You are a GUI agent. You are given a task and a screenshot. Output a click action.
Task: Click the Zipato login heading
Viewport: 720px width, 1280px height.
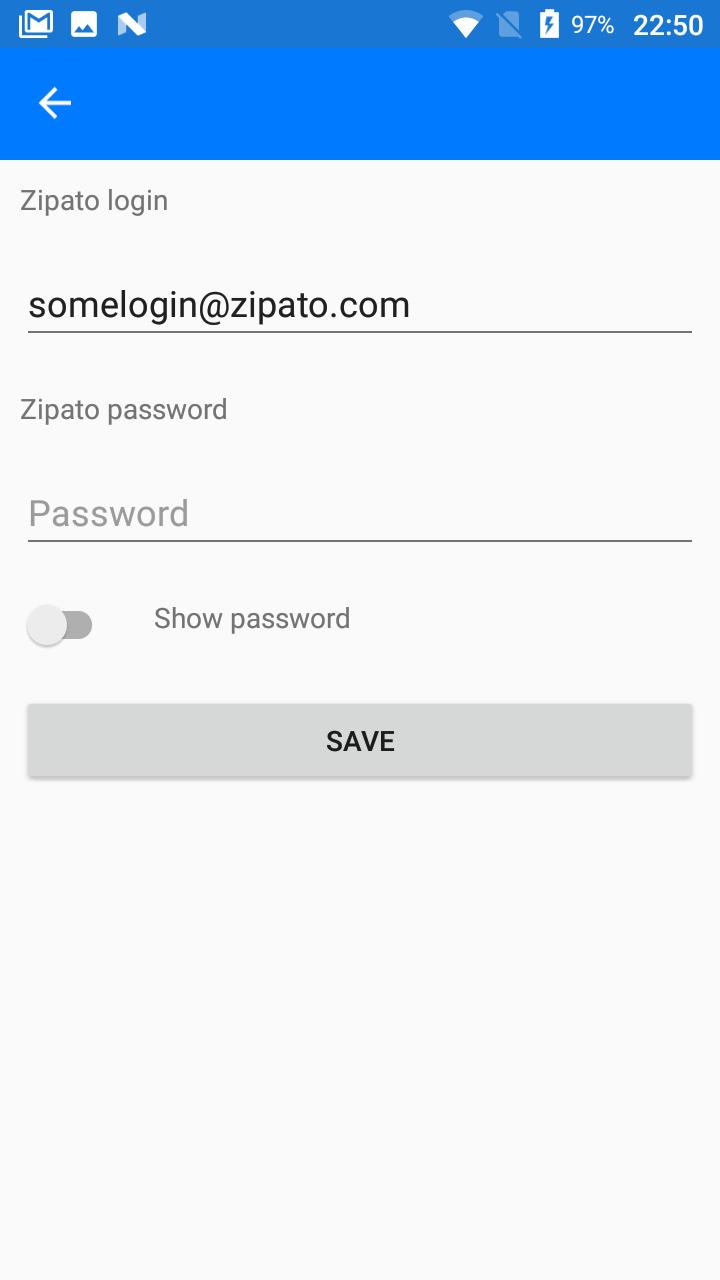93,200
